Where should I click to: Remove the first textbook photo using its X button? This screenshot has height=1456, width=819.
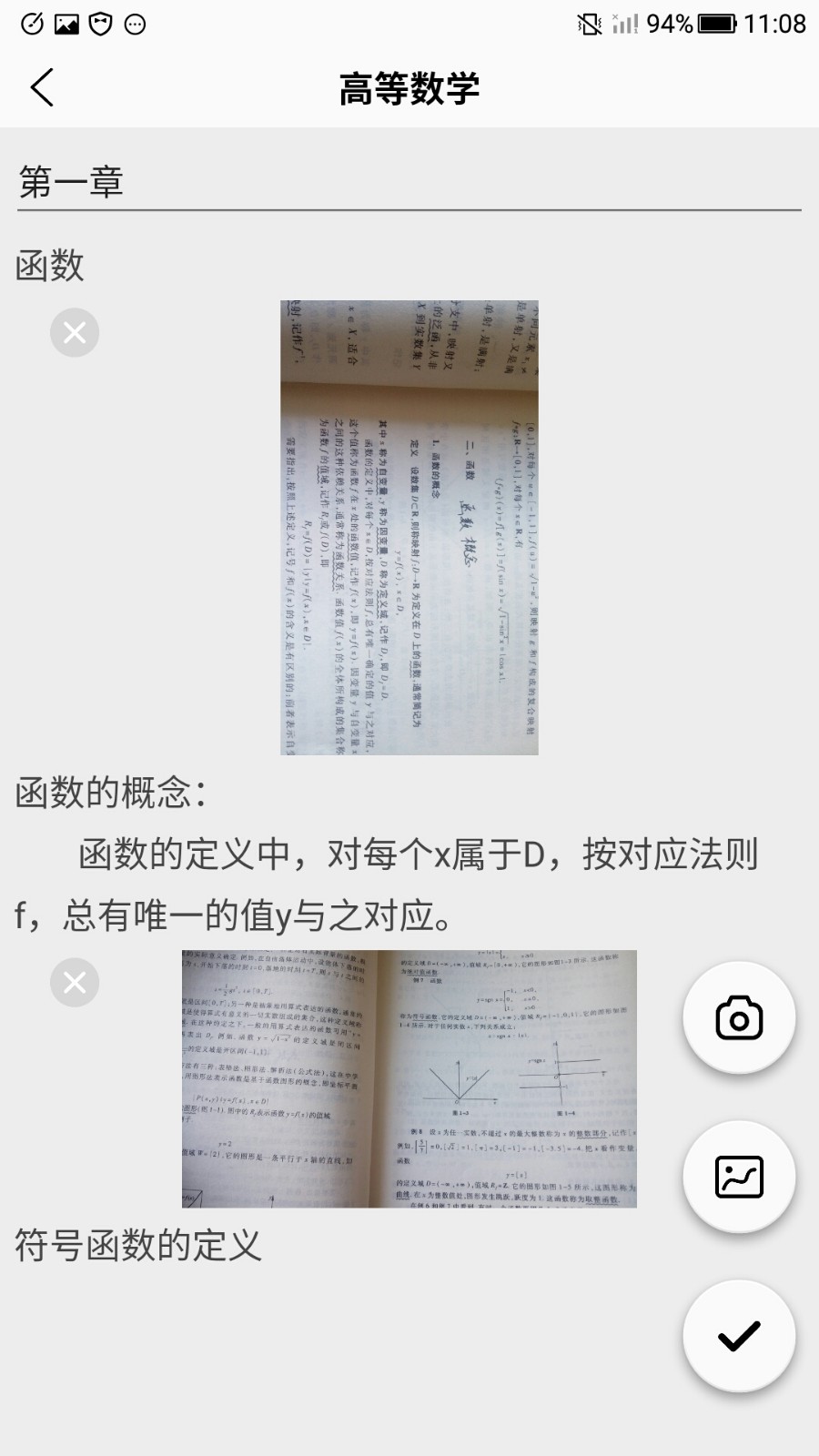click(x=75, y=332)
